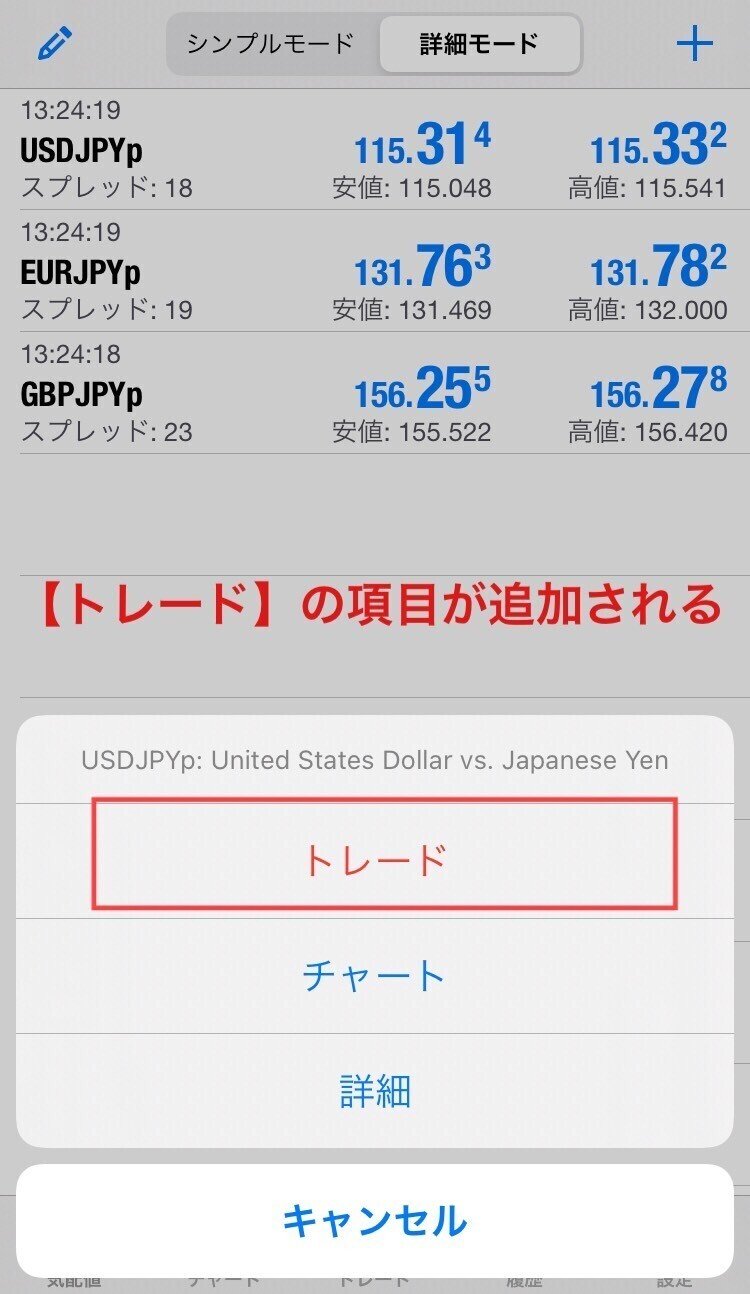The image size is (750, 1294).
Task: Add a new symbol with plus icon
Action: coord(695,44)
